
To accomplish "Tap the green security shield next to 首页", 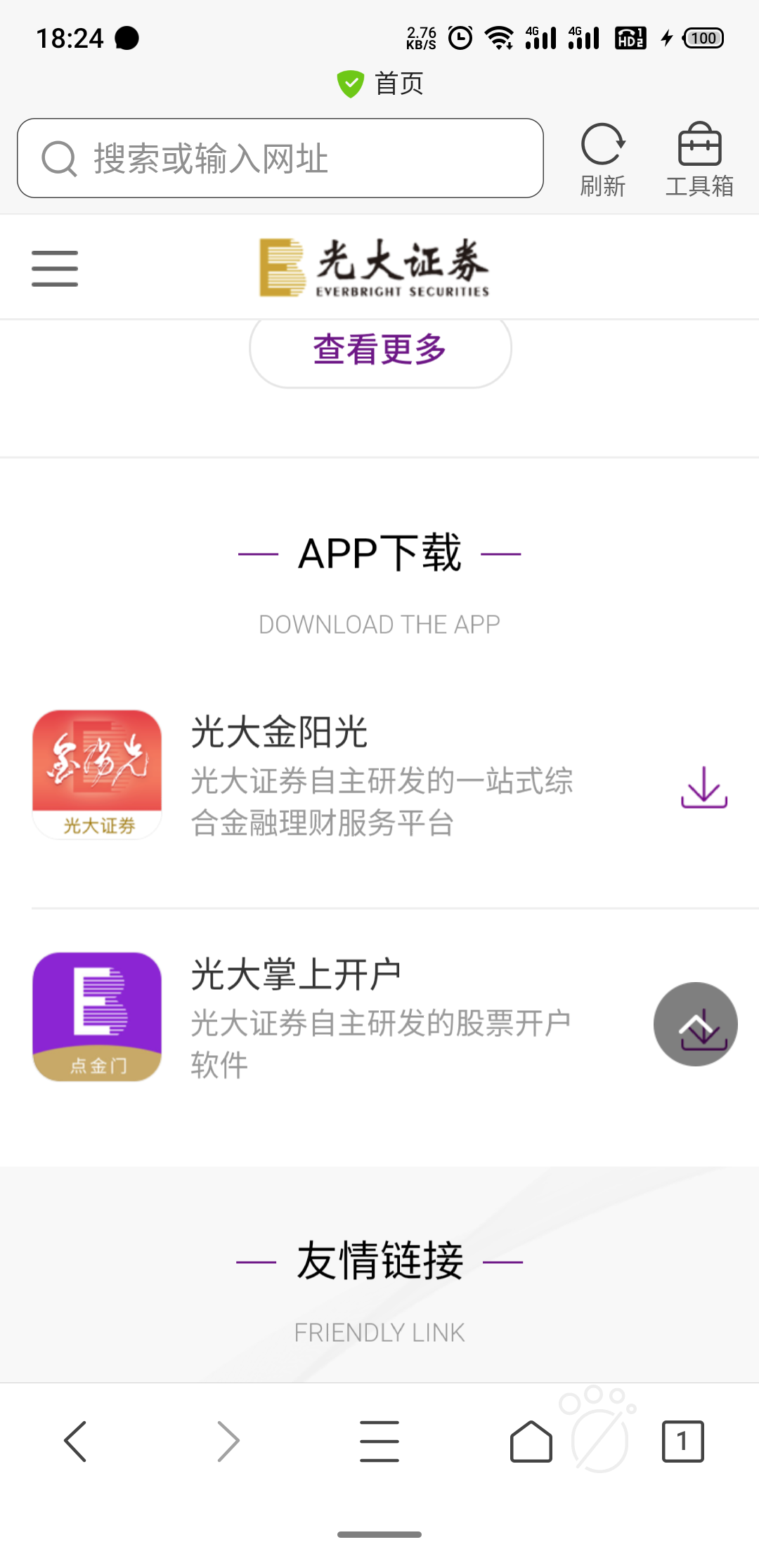I will pos(350,82).
